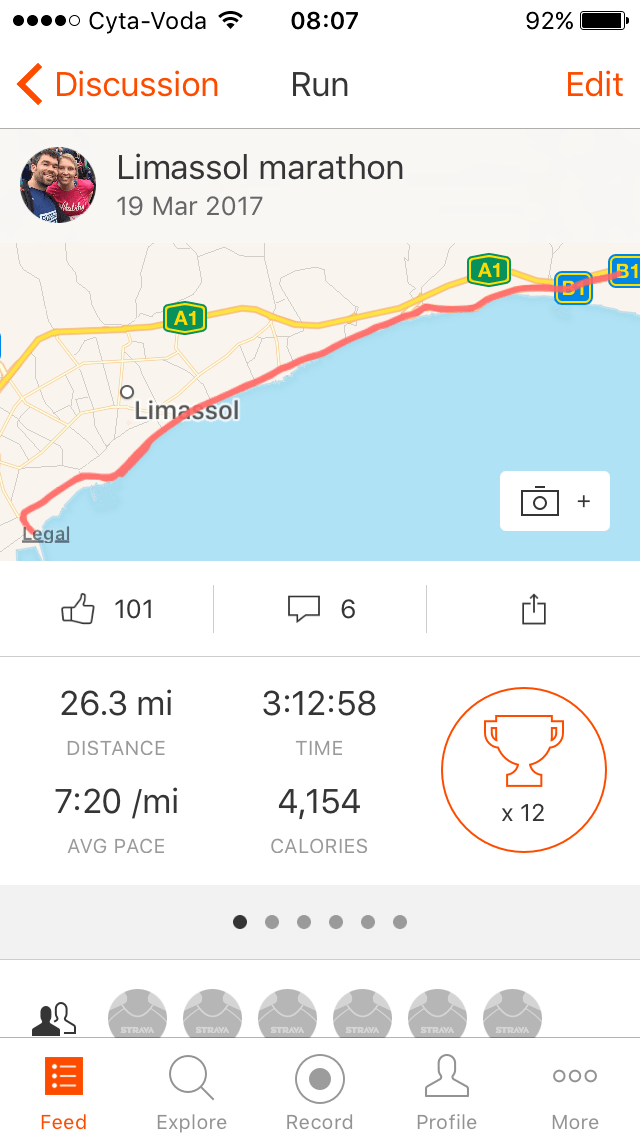
Task: Add a photo to the activity
Action: [x=554, y=501]
